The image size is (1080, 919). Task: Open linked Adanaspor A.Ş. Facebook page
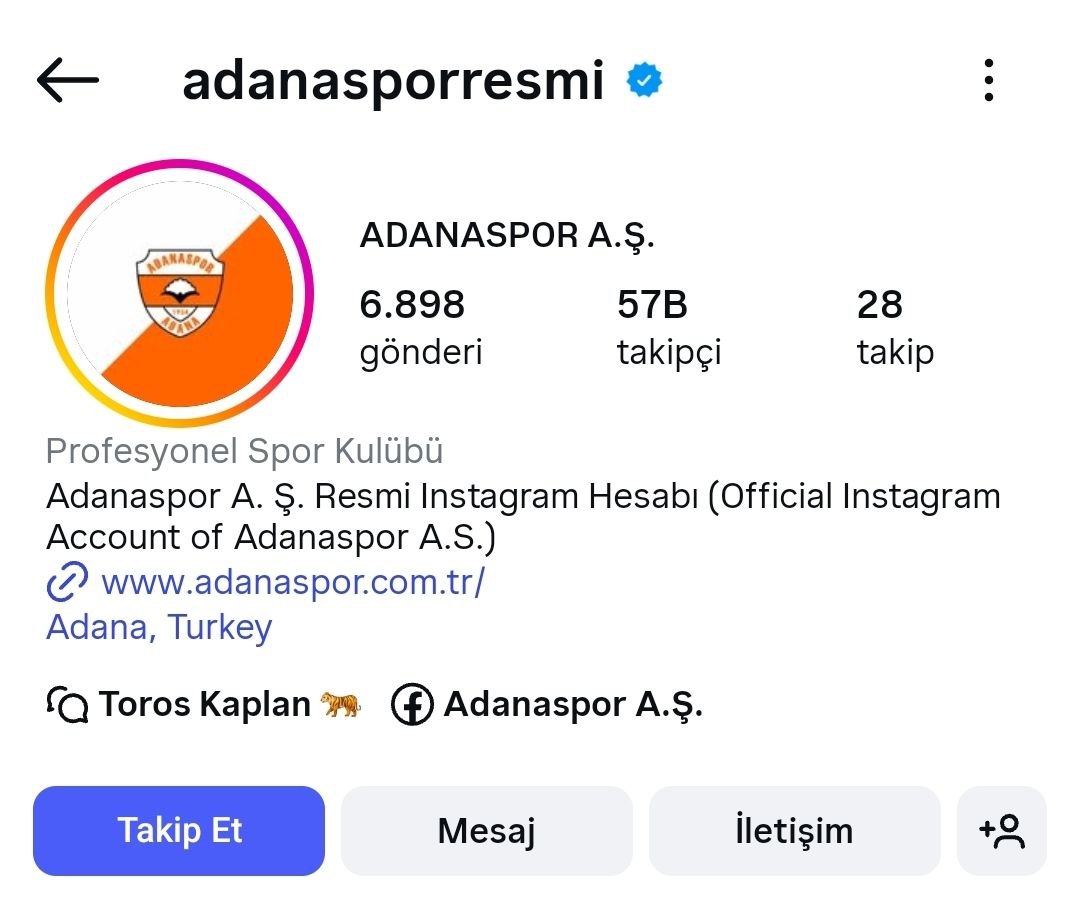(x=548, y=705)
